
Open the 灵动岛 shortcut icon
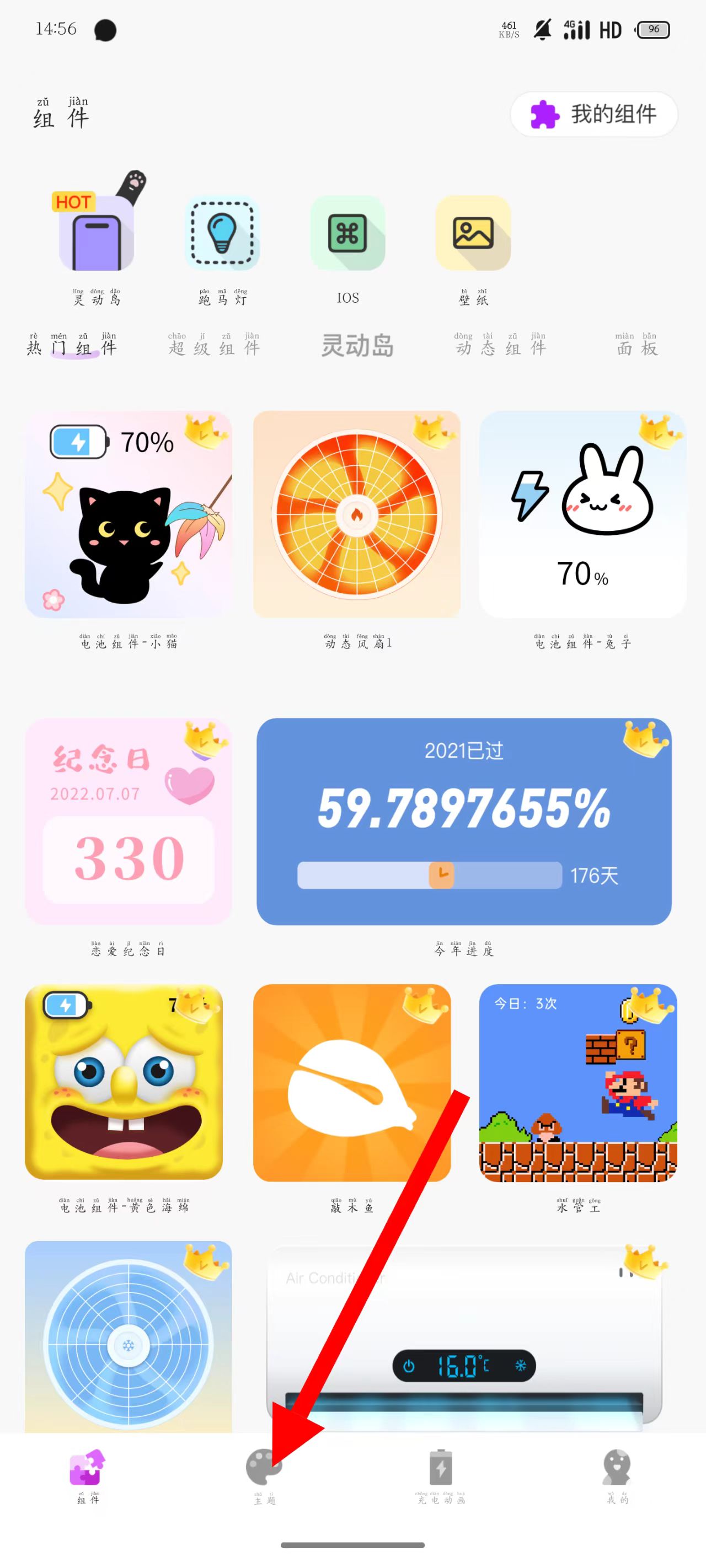click(96, 234)
